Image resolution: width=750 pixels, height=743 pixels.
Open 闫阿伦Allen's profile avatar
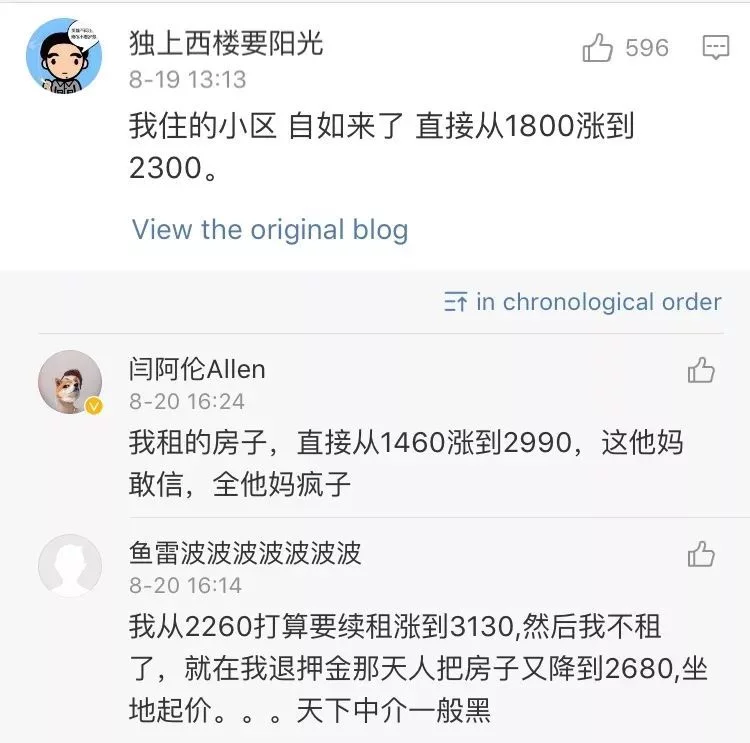pos(69,381)
